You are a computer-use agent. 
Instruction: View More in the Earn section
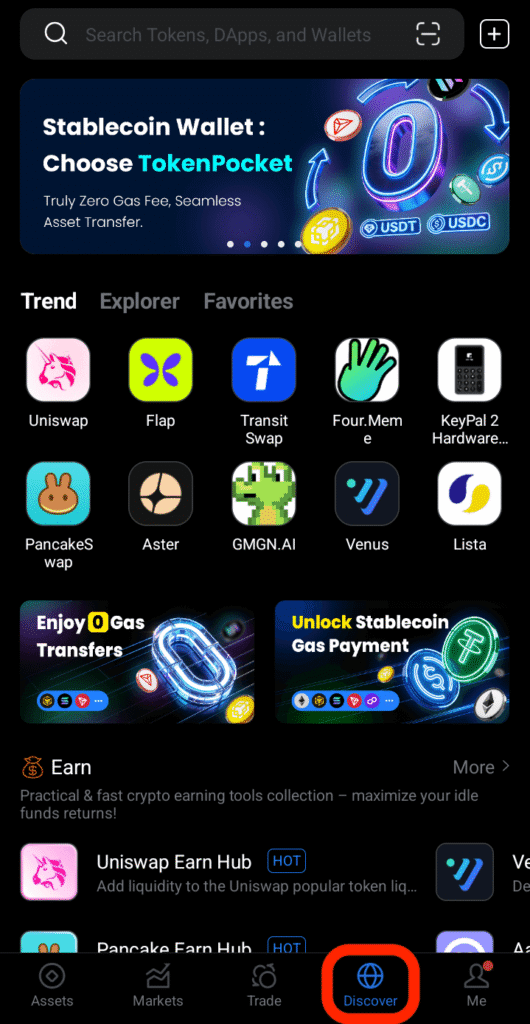click(481, 767)
